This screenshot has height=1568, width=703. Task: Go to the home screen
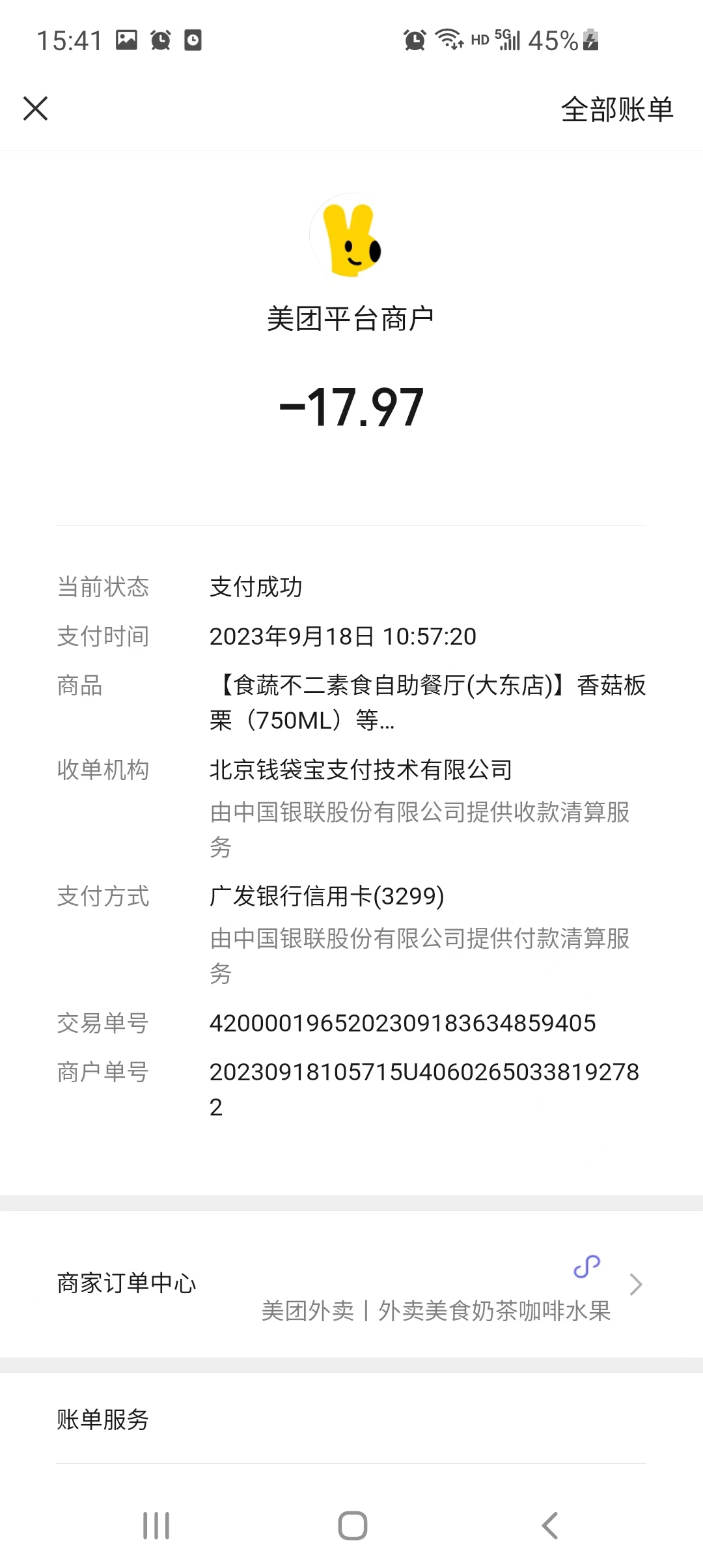[352, 1525]
